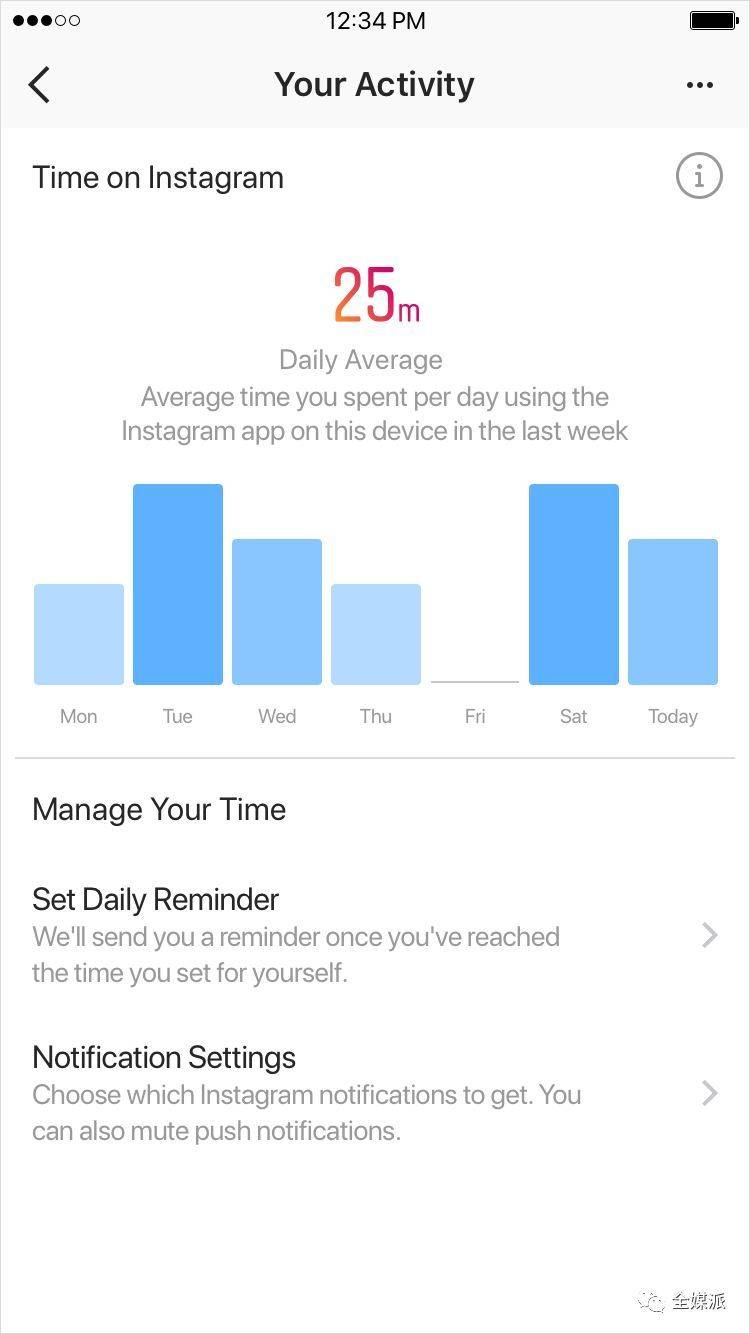Tap the info icon beside Time on Instagram
Image resolution: width=750 pixels, height=1334 pixels.
tap(699, 178)
